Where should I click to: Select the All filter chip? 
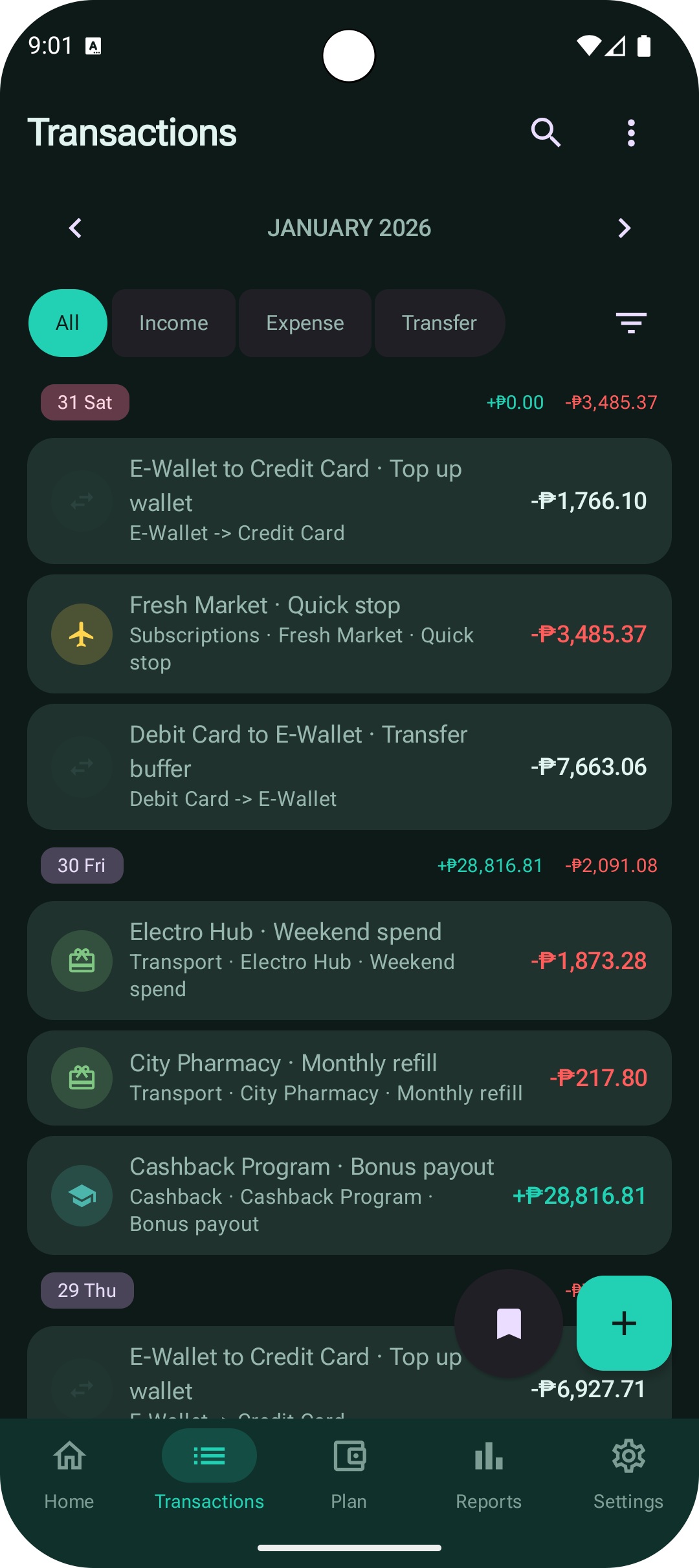coord(67,323)
